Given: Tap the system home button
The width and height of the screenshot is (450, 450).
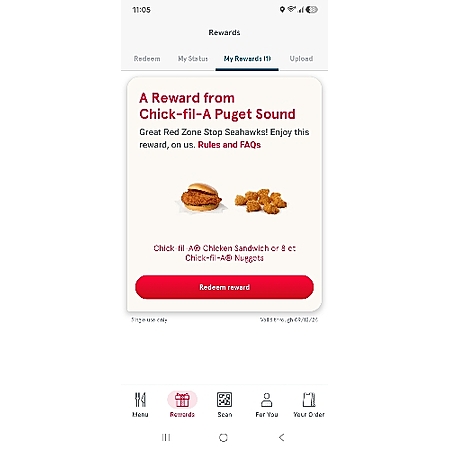Looking at the screenshot, I should point(223,437).
